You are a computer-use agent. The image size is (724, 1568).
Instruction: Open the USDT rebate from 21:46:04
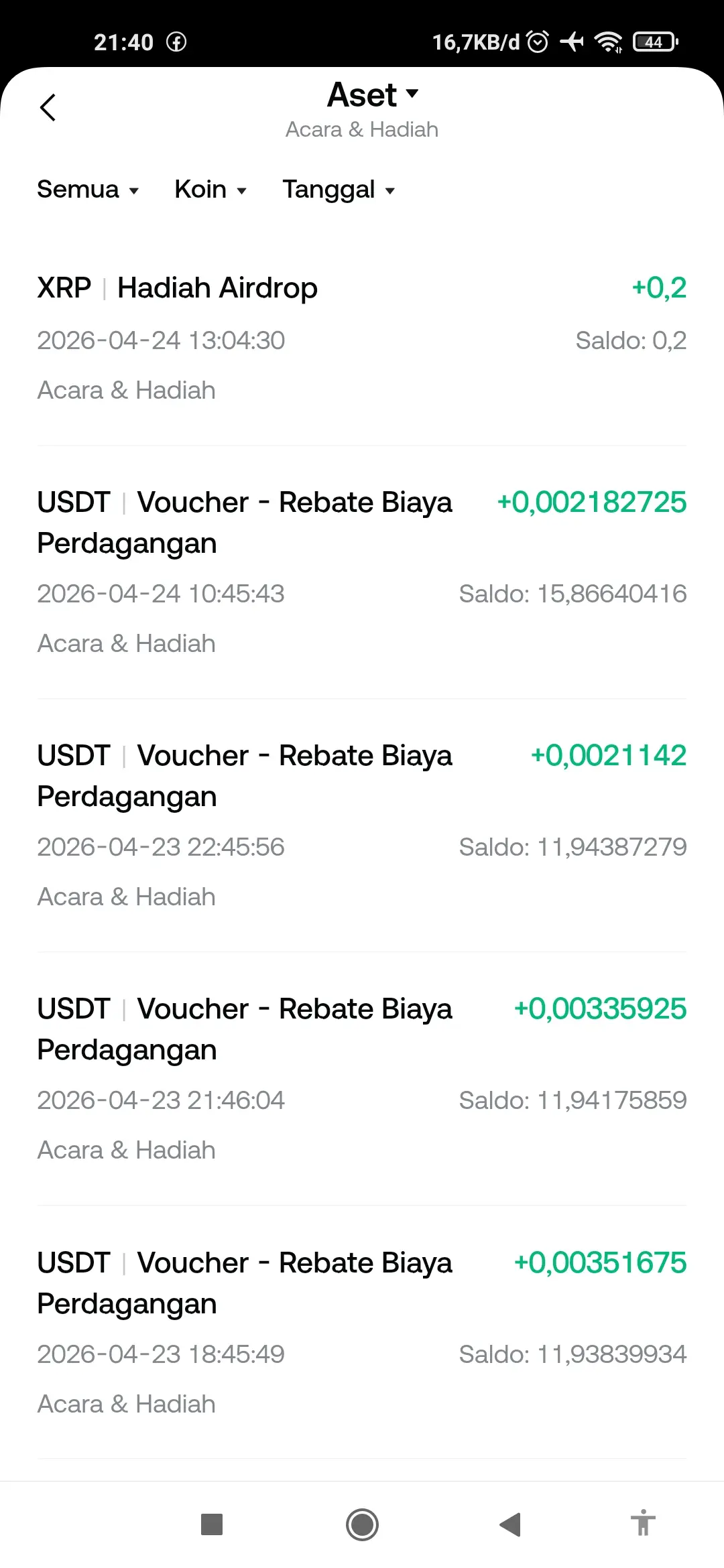362,1078
